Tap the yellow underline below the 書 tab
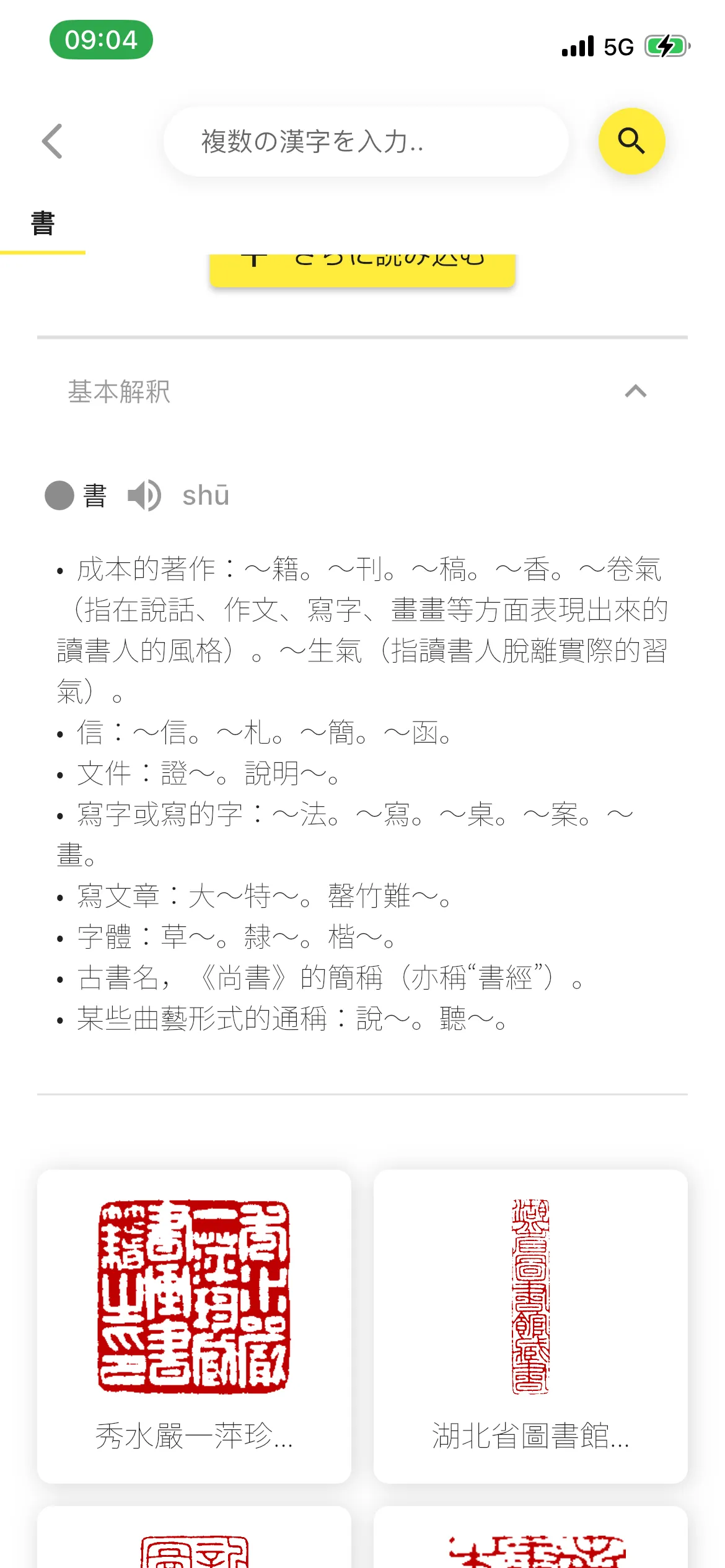725x1568 pixels. 43,251
